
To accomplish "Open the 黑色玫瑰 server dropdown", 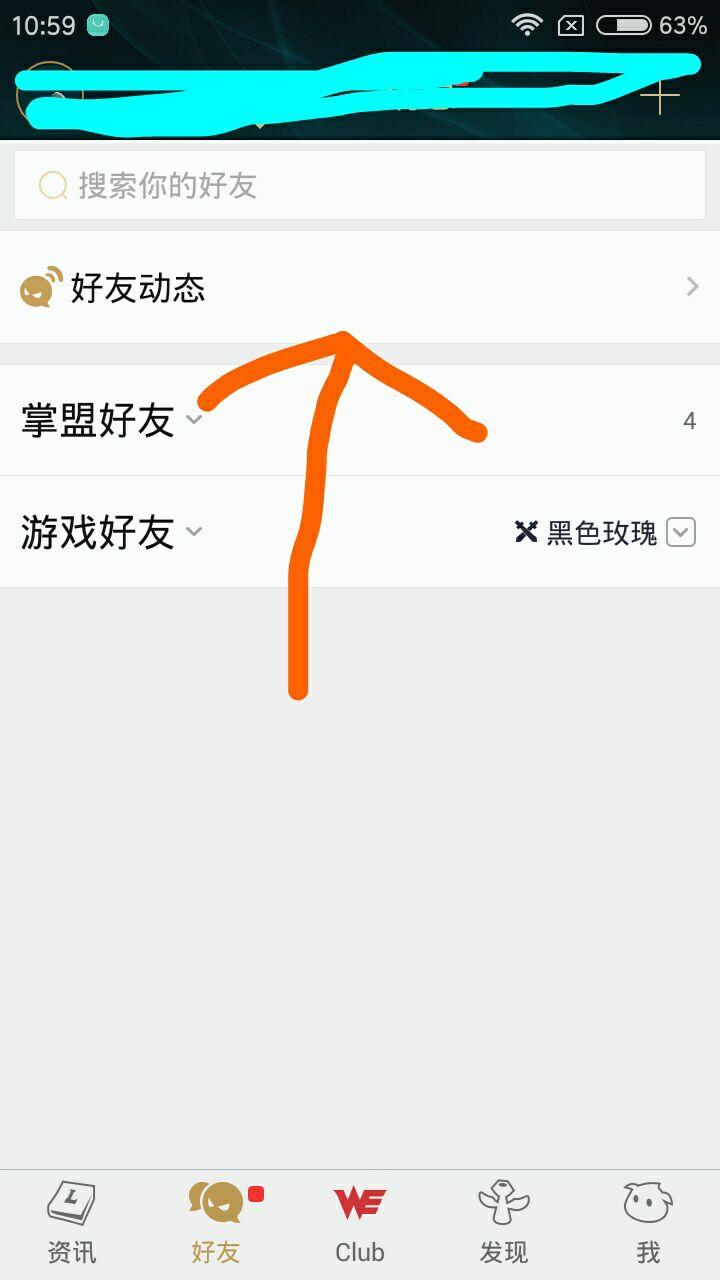I will 680,532.
